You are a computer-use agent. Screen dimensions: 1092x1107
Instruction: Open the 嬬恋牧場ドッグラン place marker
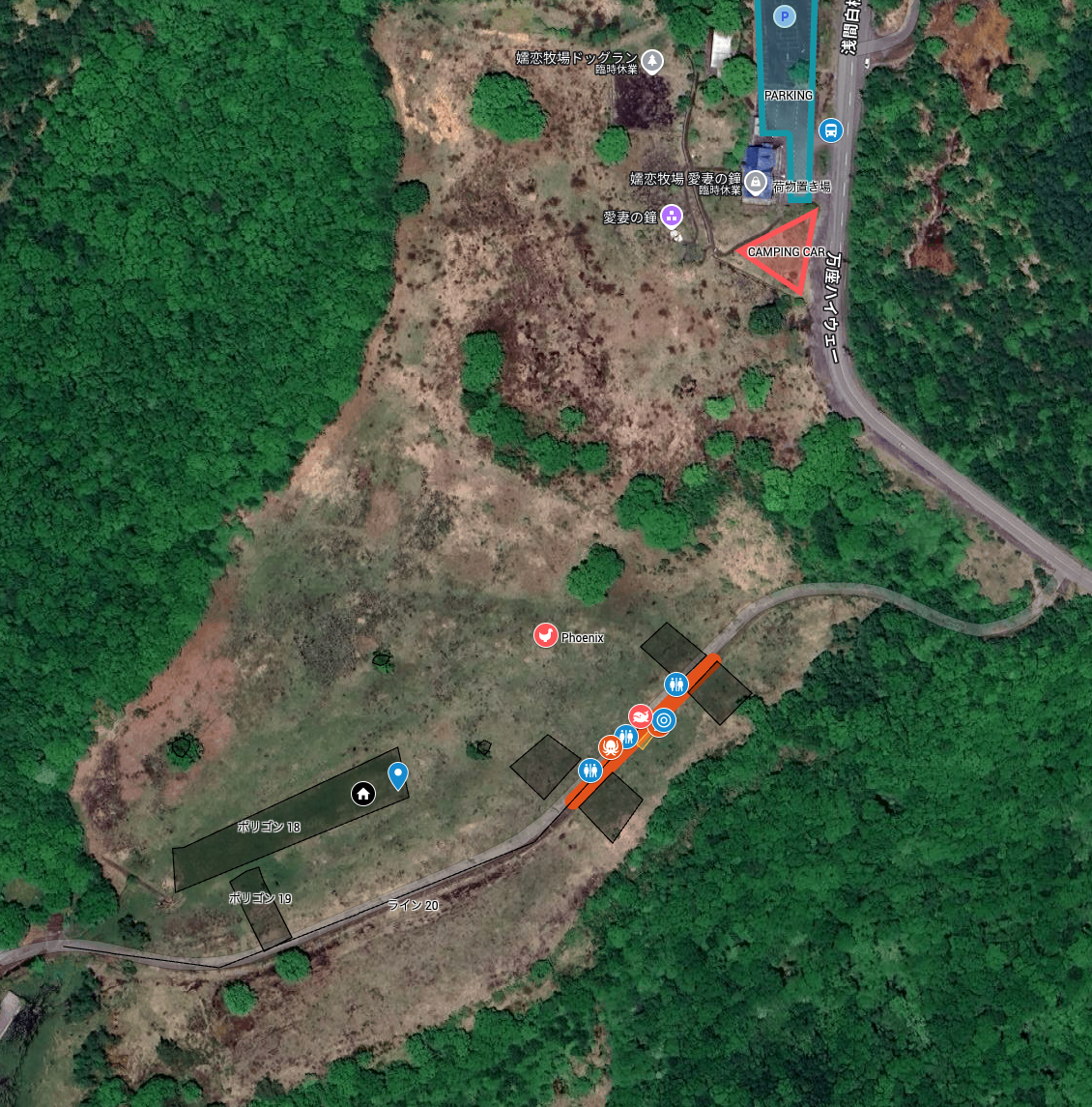(x=653, y=61)
